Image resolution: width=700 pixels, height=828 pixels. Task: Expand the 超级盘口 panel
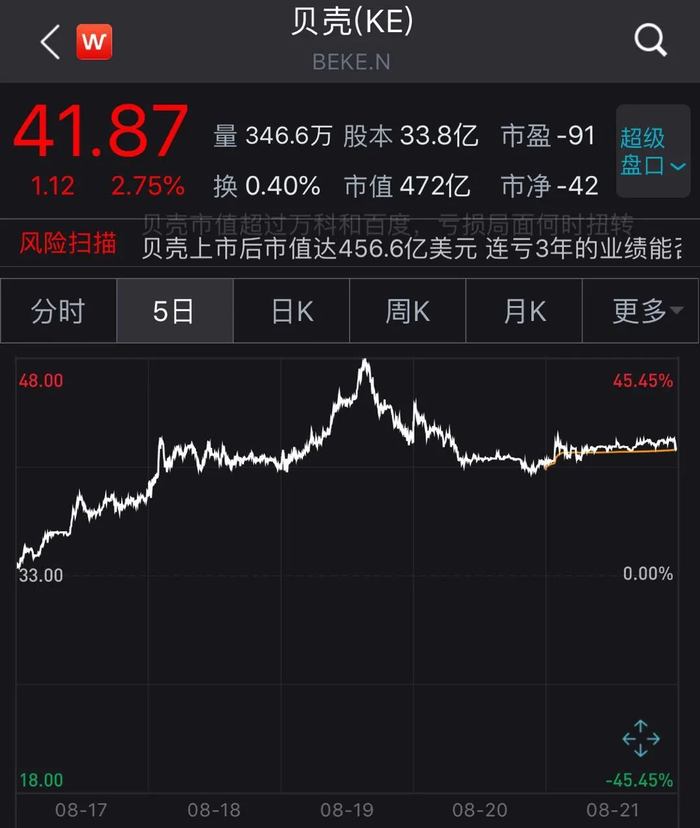click(x=653, y=152)
